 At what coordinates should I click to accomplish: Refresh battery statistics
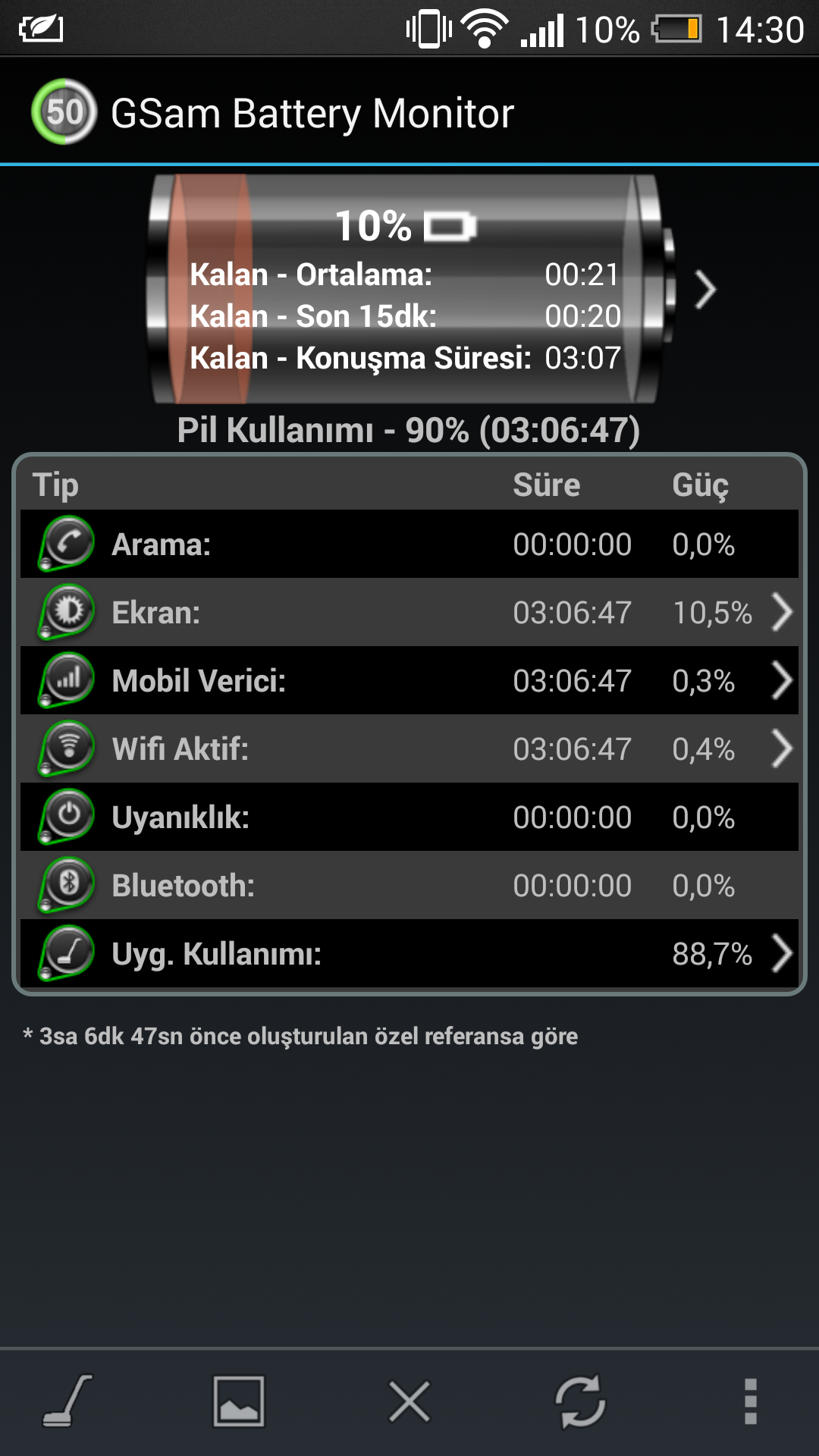click(580, 1401)
